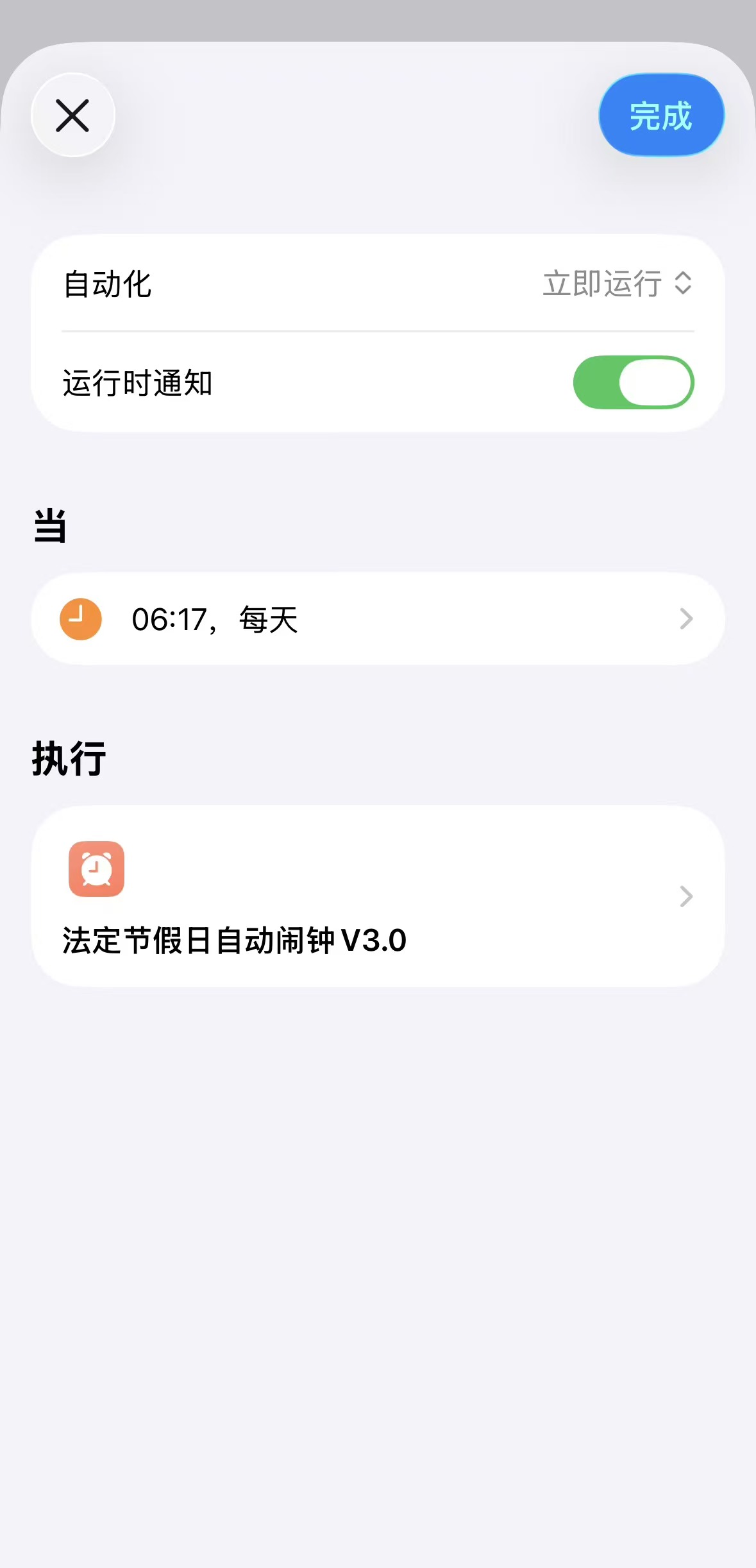The height and width of the screenshot is (1568, 756).
Task: Select the trigger time icon on the daily schedule row
Action: pos(80,618)
